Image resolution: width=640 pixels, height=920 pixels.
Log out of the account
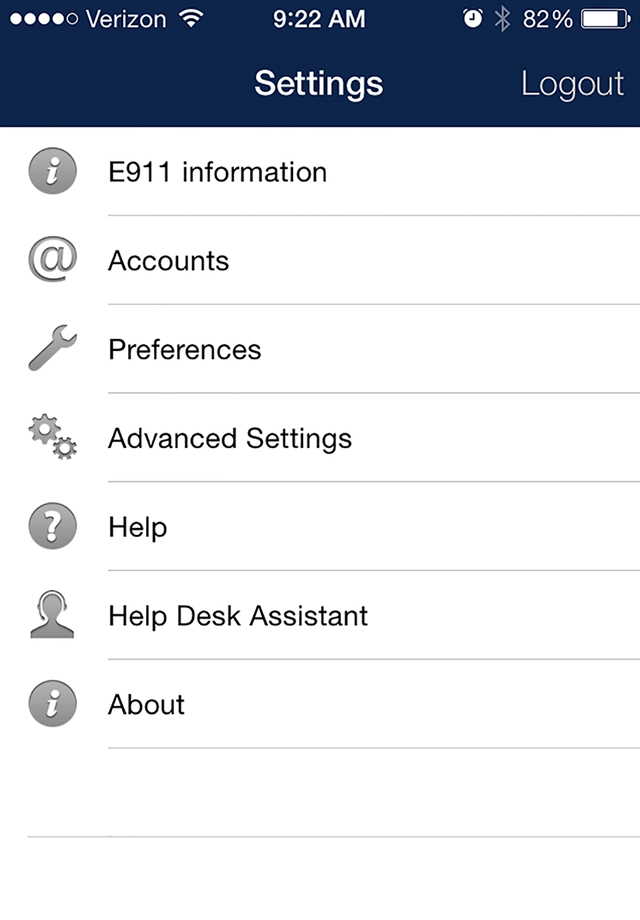(571, 83)
